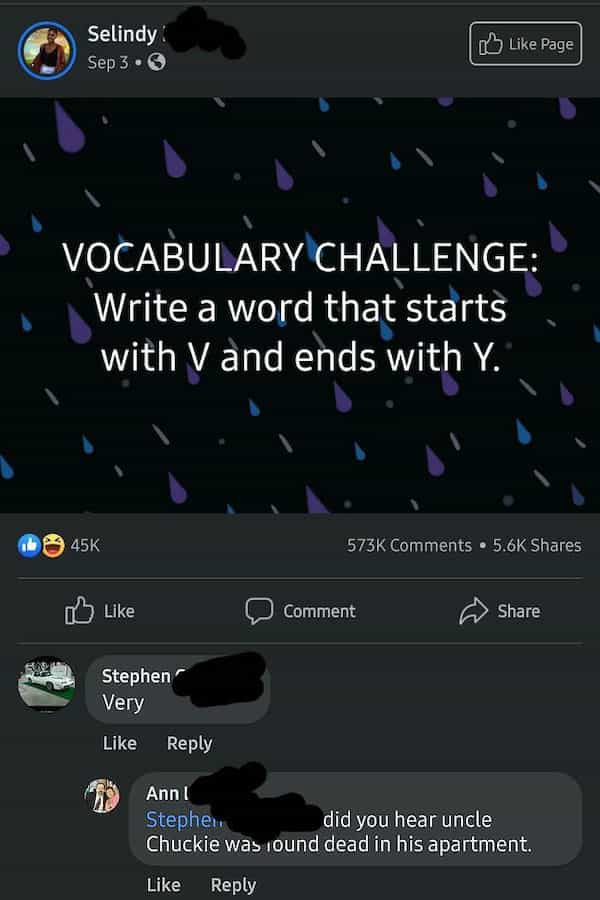Share the vocabulary challenge post

[499, 611]
